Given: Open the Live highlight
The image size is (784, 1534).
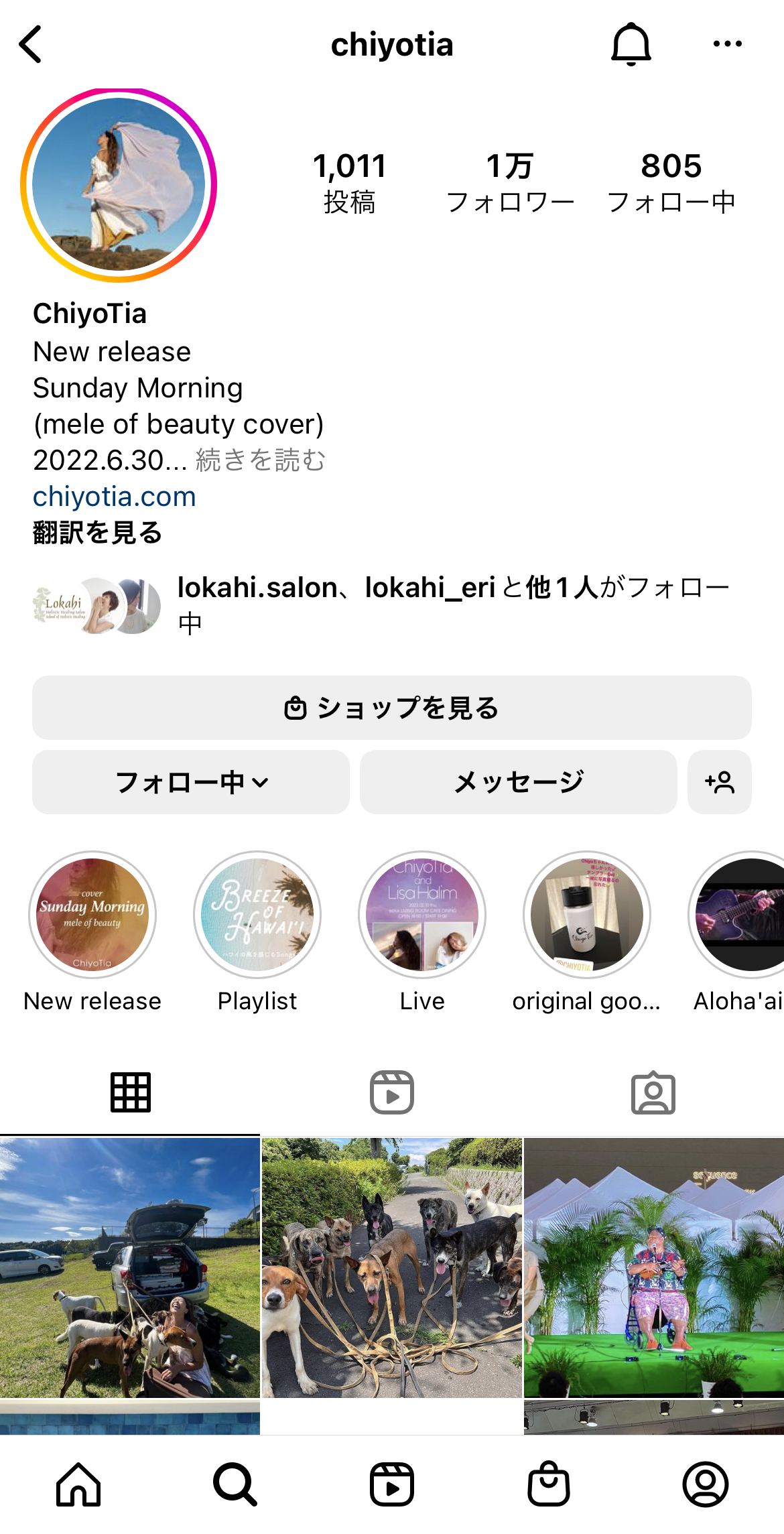Looking at the screenshot, I should tap(422, 915).
